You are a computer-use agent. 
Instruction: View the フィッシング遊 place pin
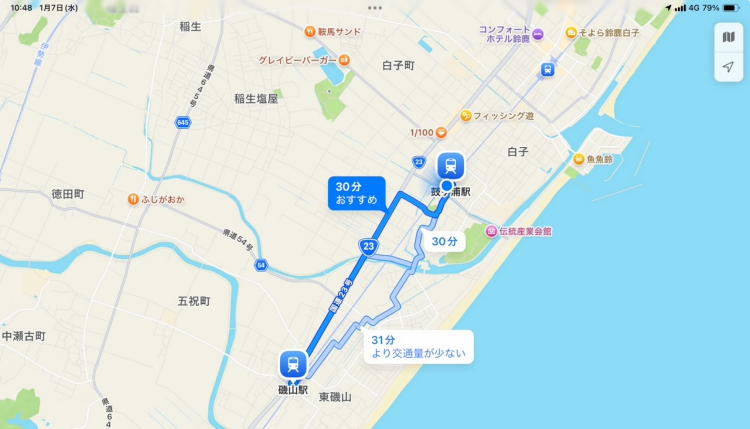pos(466,116)
